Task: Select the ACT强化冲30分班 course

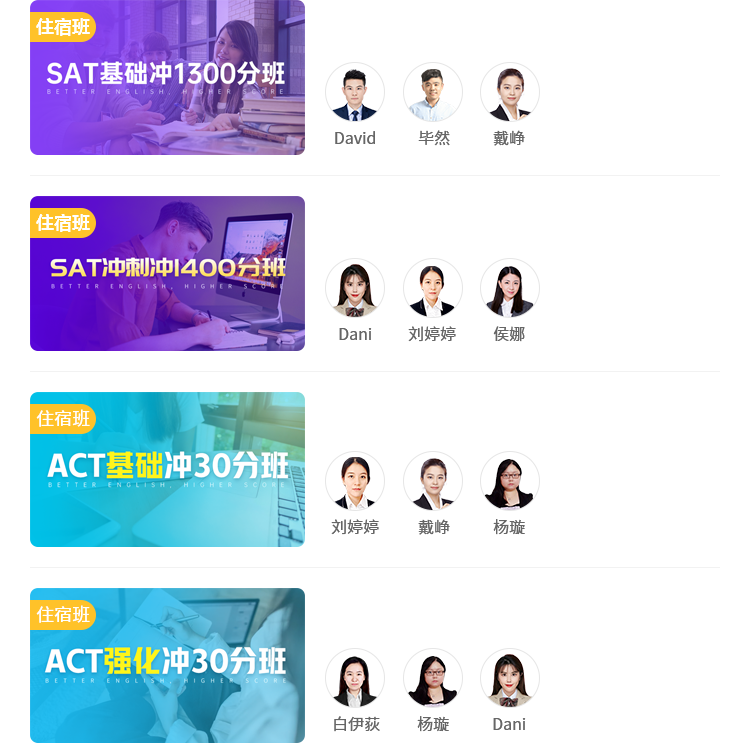Action: [167, 665]
